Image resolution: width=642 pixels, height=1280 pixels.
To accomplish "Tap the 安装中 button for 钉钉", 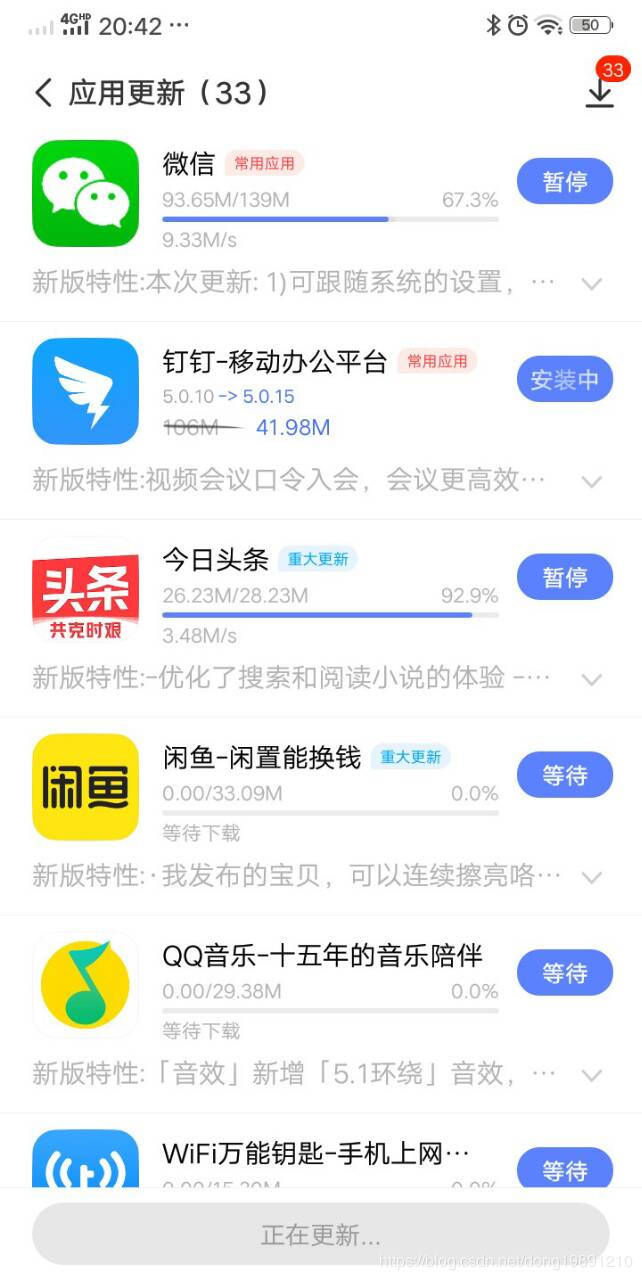I will 564,379.
